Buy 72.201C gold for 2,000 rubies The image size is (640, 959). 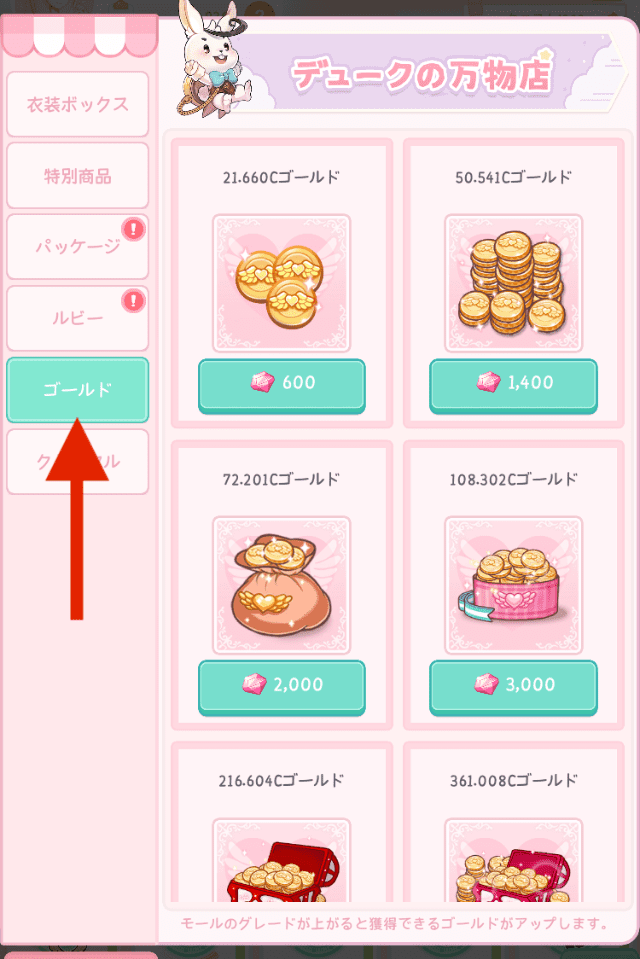pyautogui.click(x=281, y=685)
